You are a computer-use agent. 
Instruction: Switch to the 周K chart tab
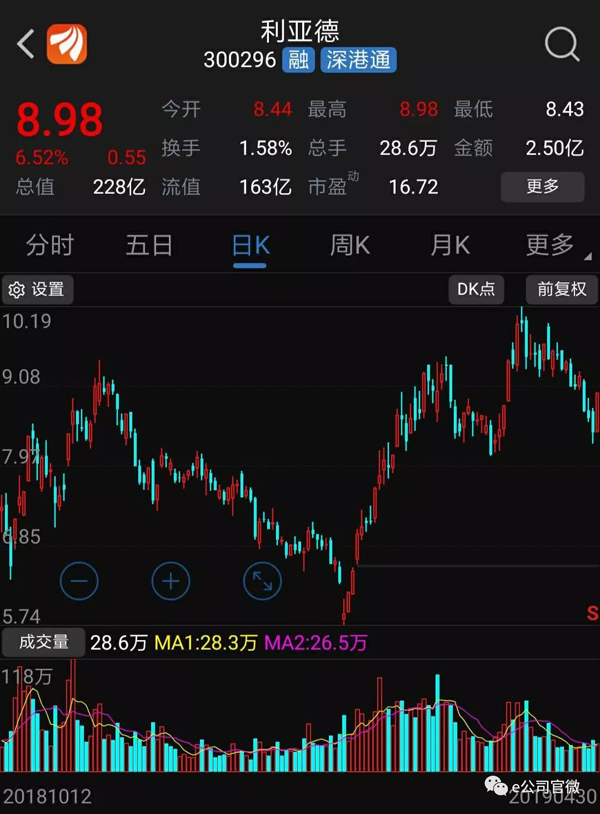[x=349, y=245]
